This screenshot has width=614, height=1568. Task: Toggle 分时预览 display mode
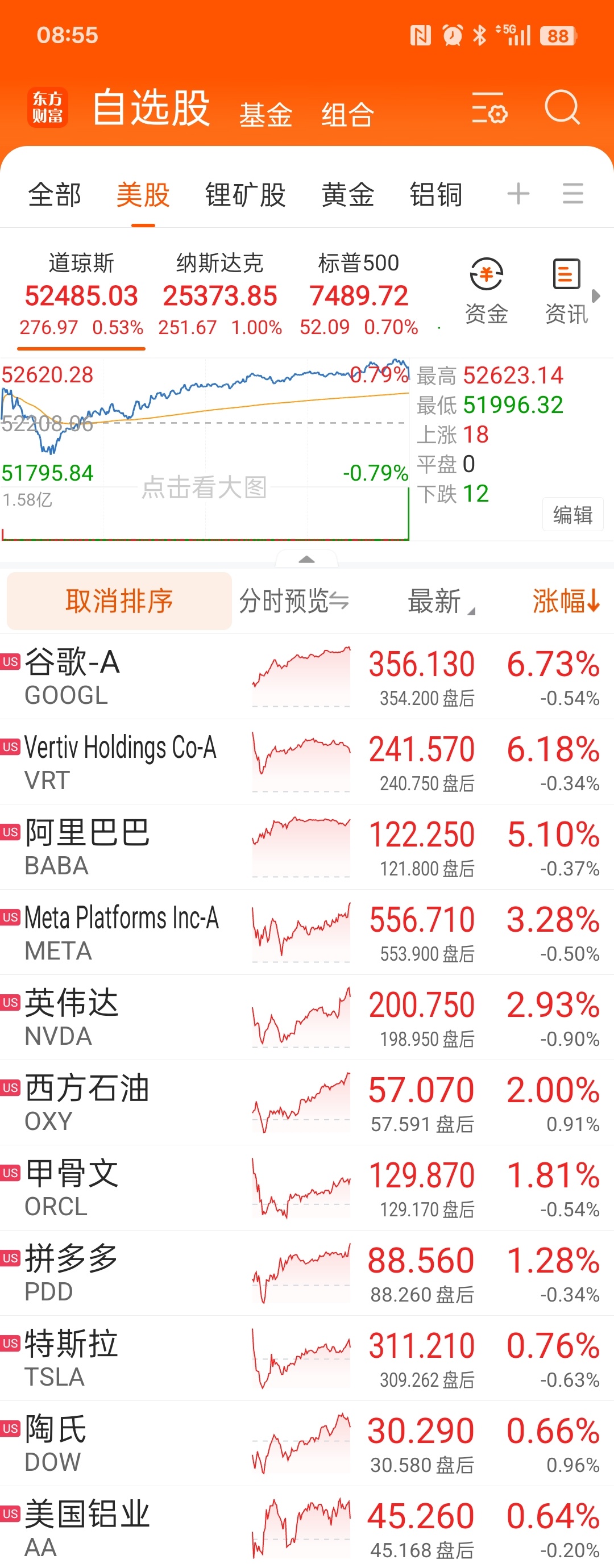[294, 602]
